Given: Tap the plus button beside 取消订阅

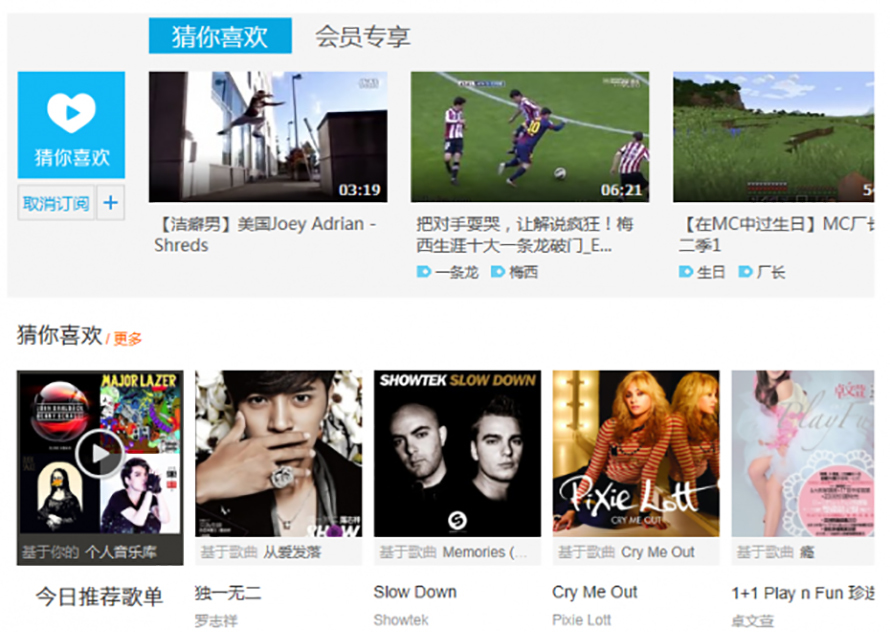Looking at the screenshot, I should point(111,204).
